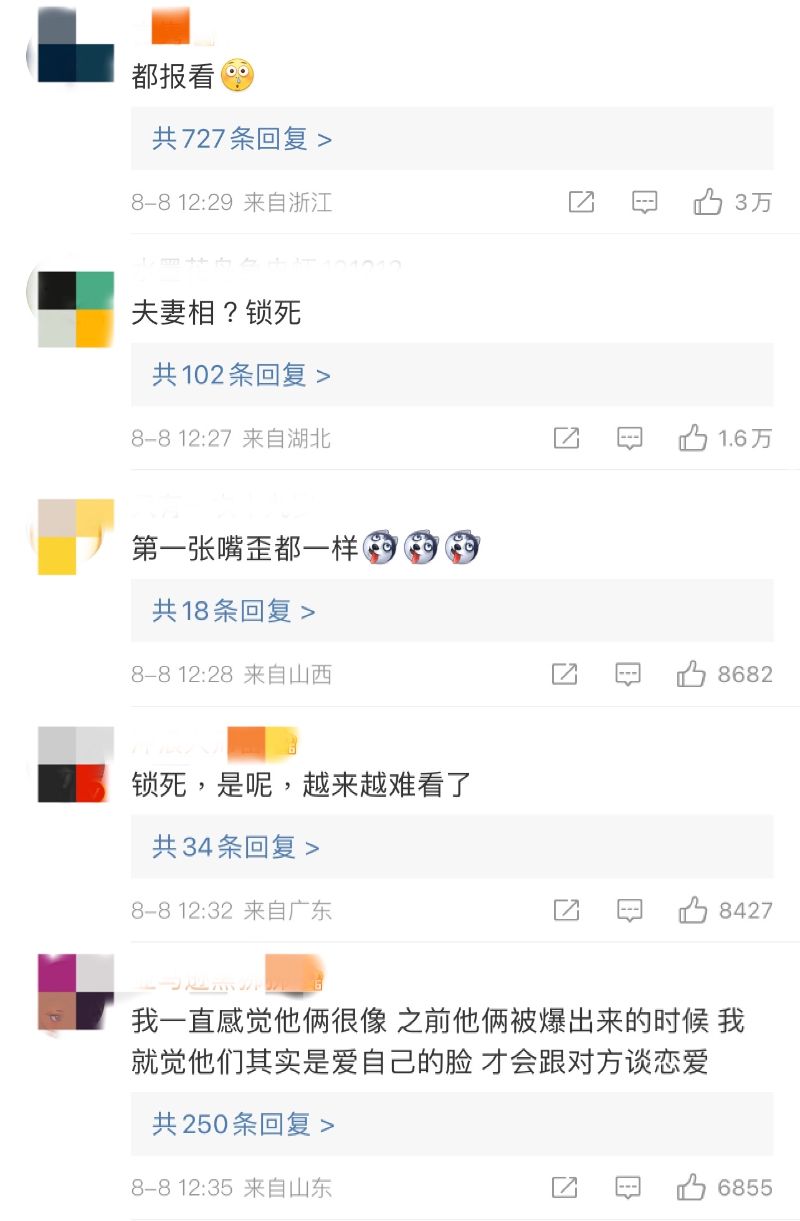Repost the '都报看' comment
Screen dimensions: 800x1221
coord(581,202)
